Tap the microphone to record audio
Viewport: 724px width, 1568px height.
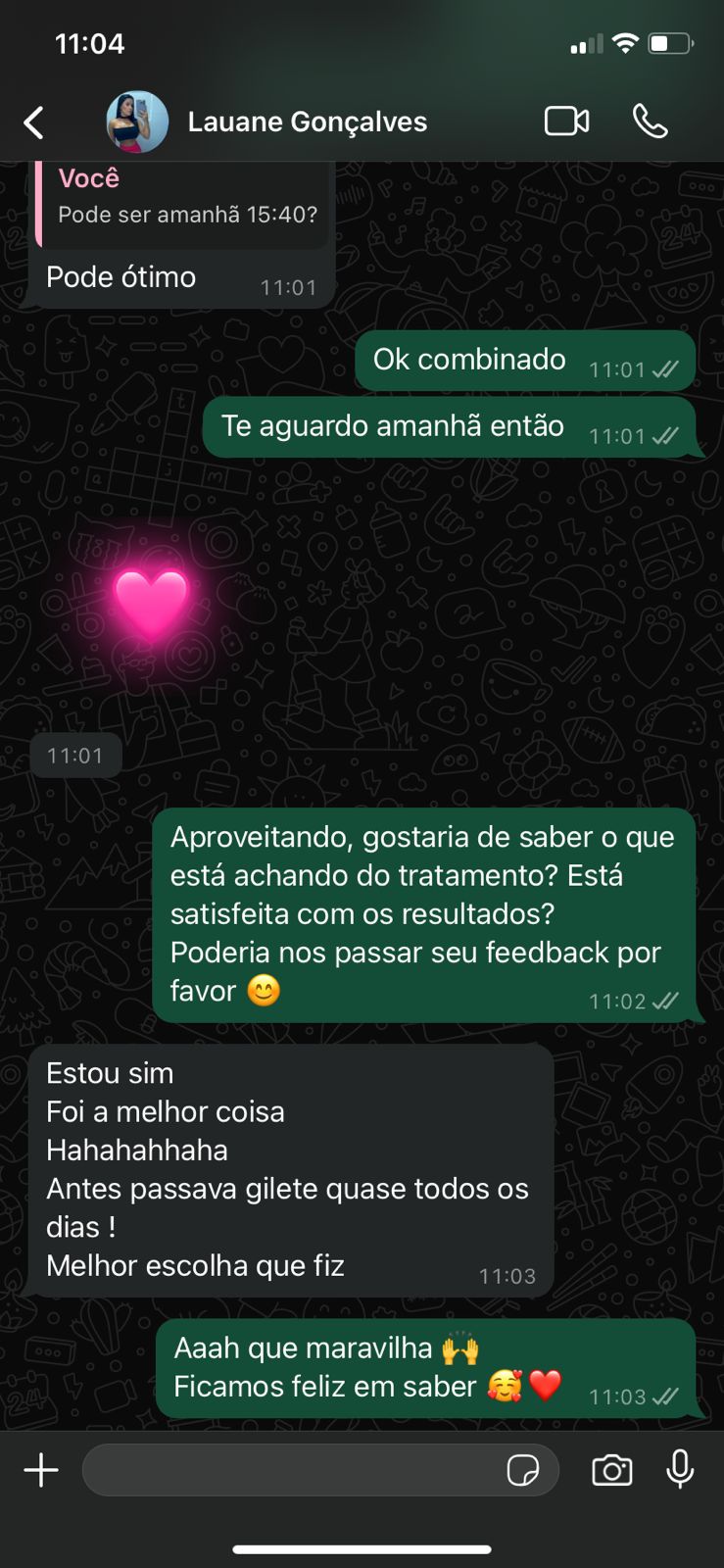(680, 1470)
